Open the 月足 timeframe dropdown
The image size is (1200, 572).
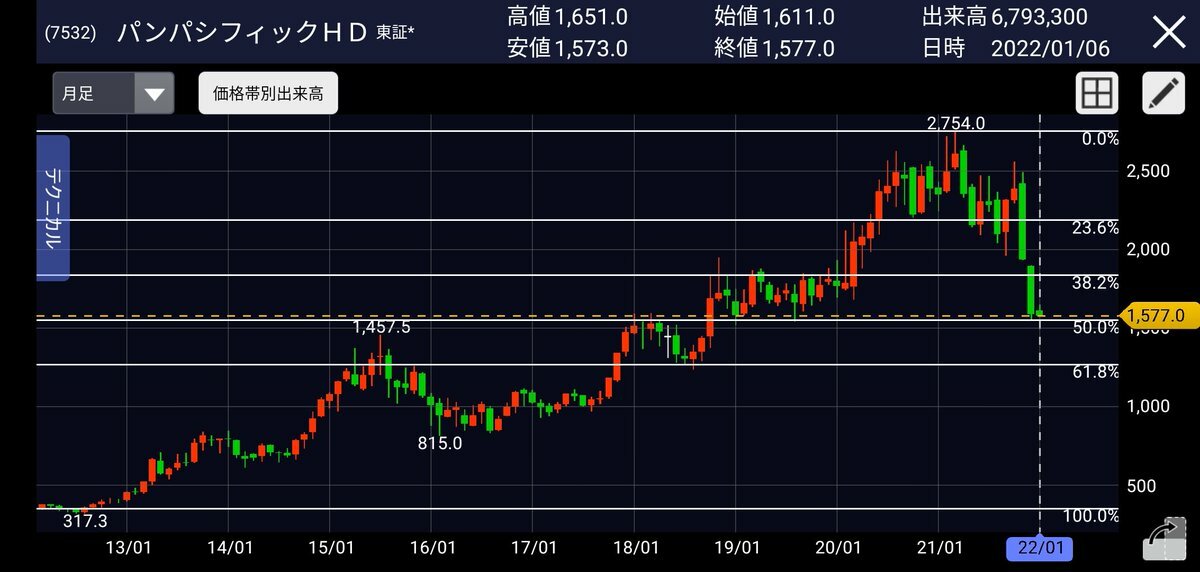pos(113,94)
